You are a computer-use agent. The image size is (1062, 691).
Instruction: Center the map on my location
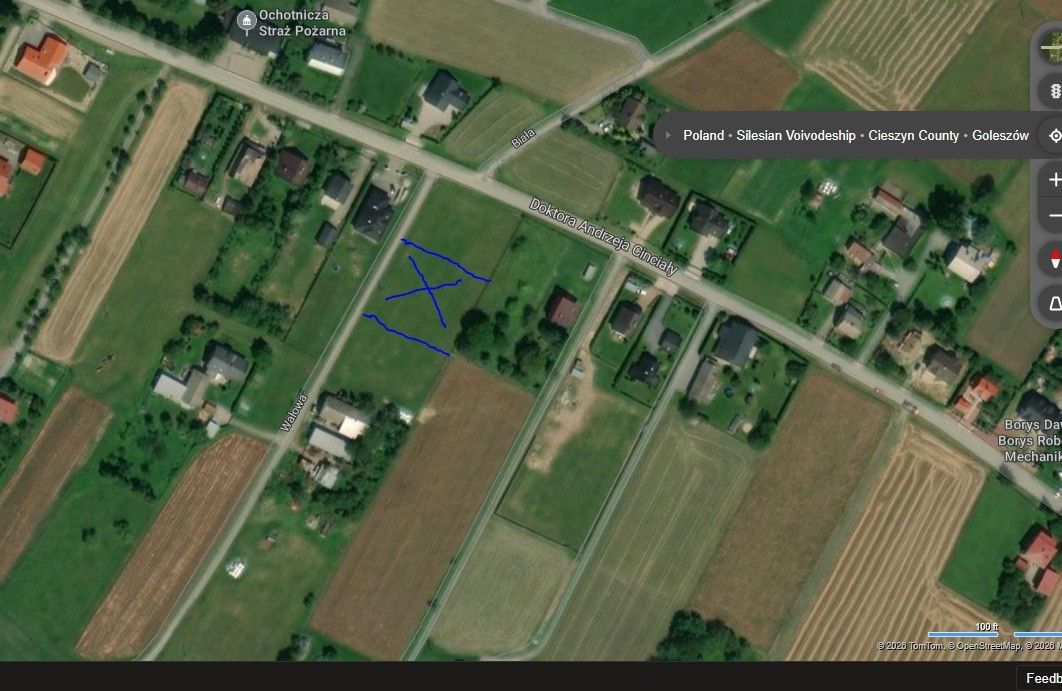[1054, 136]
